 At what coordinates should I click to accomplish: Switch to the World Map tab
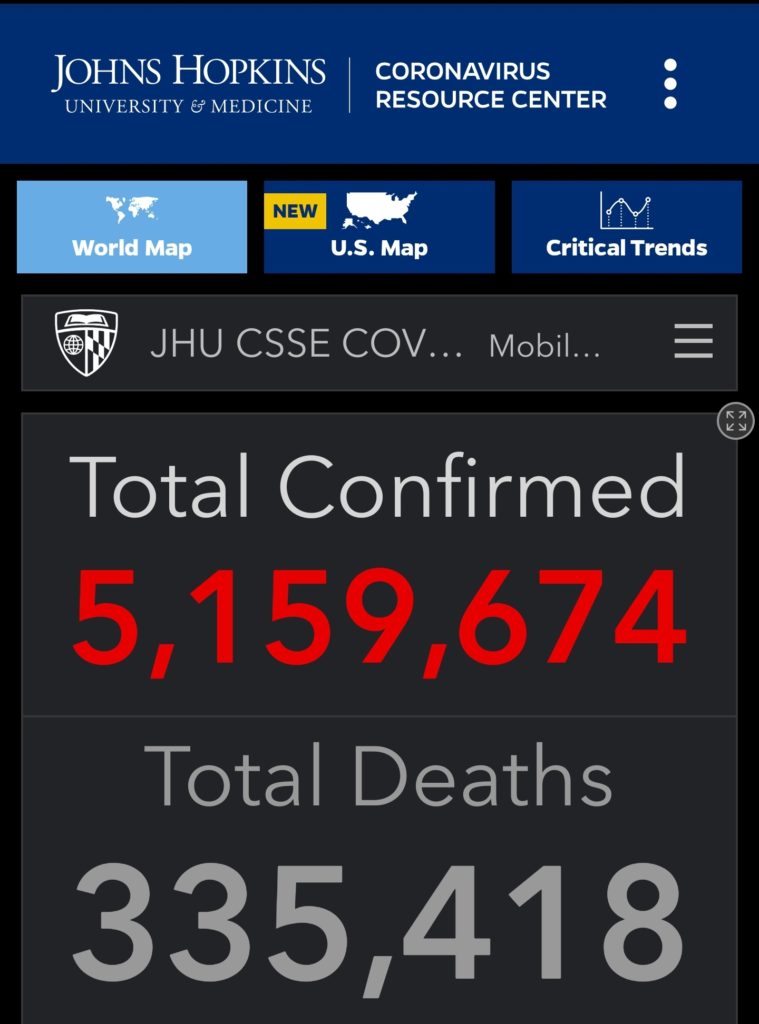tap(132, 227)
